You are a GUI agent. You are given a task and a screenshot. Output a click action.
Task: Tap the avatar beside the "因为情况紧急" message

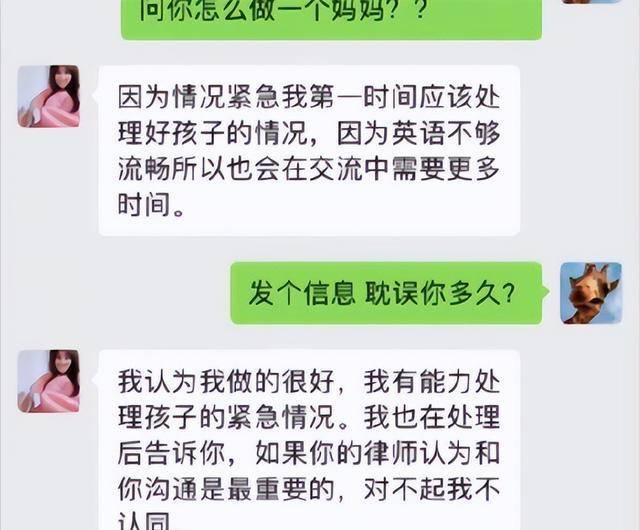[x=48, y=96]
